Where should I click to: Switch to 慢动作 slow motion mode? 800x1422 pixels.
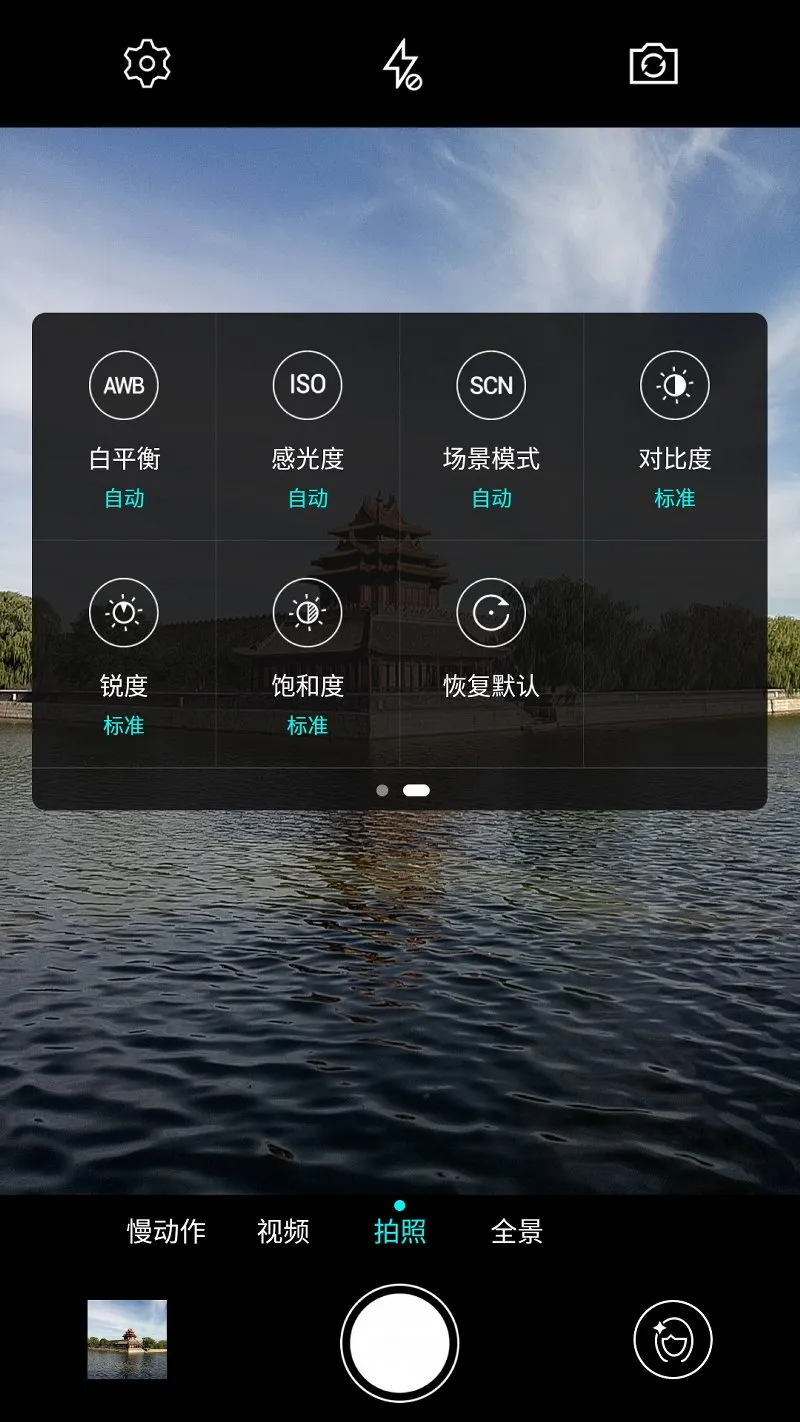[166, 1231]
